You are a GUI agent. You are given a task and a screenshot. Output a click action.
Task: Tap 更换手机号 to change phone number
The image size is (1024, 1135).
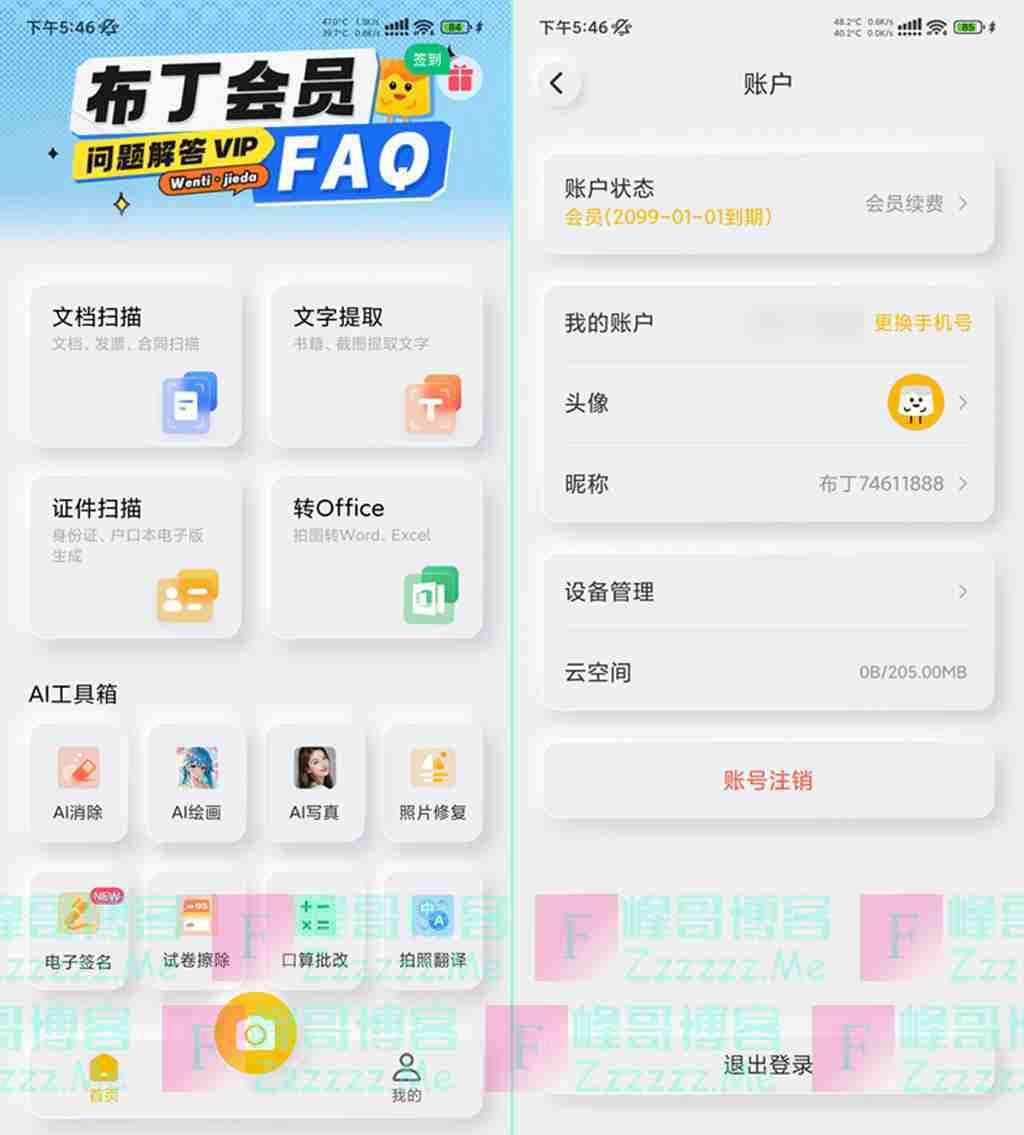coord(922,323)
